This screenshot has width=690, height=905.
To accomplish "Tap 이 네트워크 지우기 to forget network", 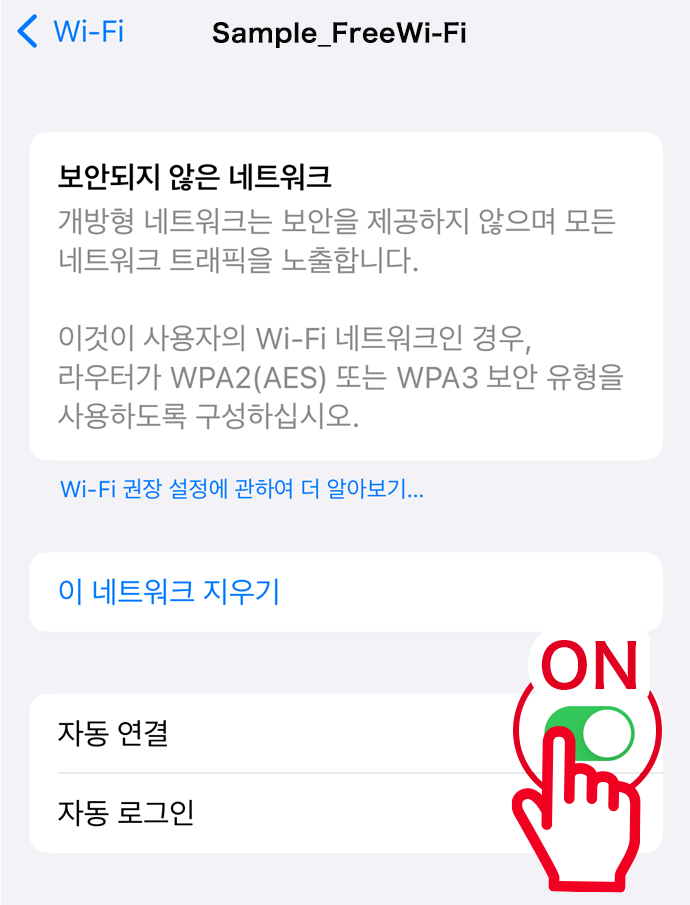I will click(x=169, y=592).
